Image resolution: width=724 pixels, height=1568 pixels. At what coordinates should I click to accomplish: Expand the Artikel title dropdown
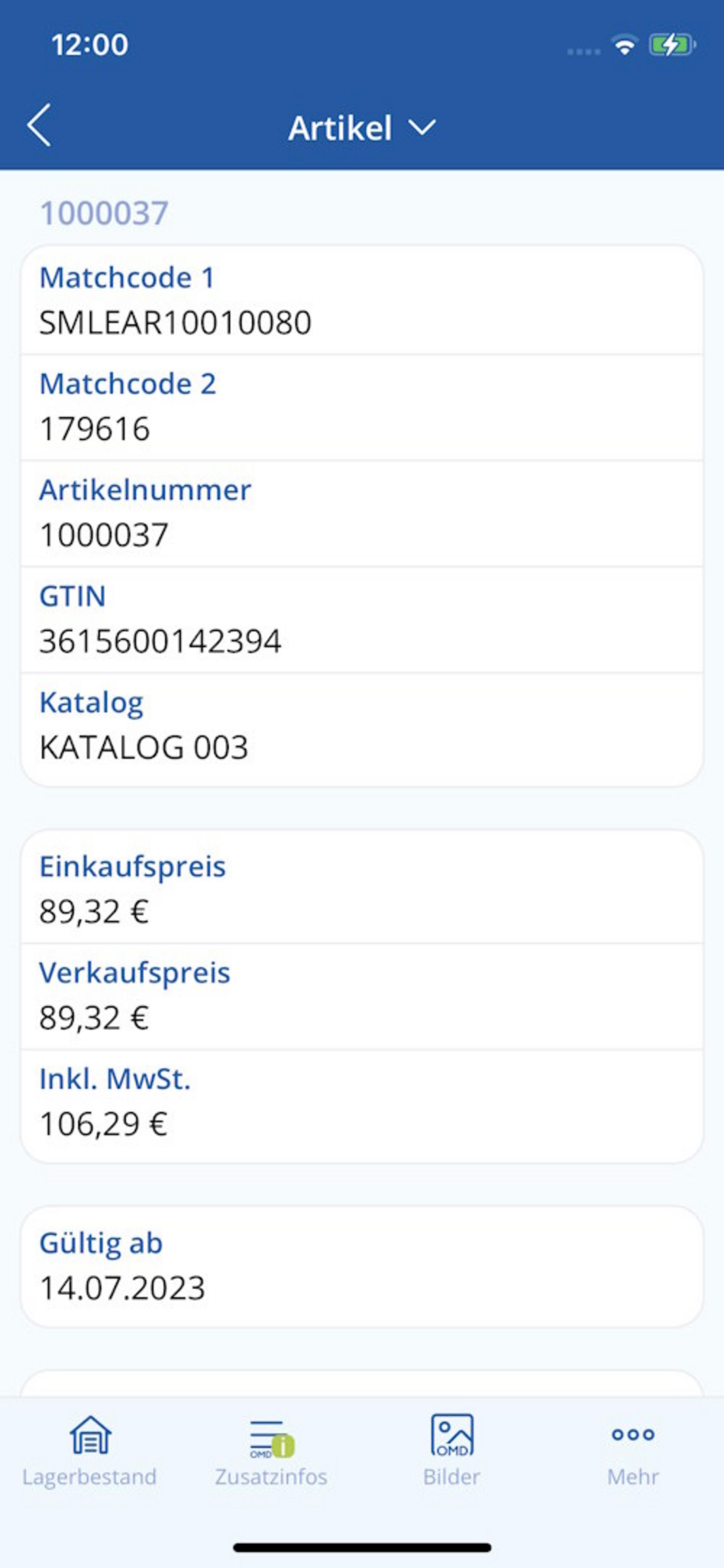[x=362, y=128]
